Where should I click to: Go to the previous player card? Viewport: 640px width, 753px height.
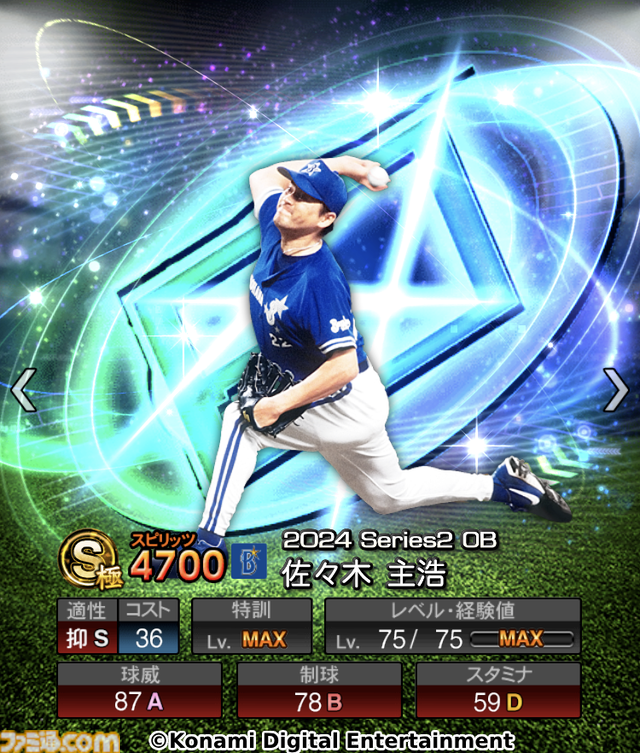[x=23, y=390]
